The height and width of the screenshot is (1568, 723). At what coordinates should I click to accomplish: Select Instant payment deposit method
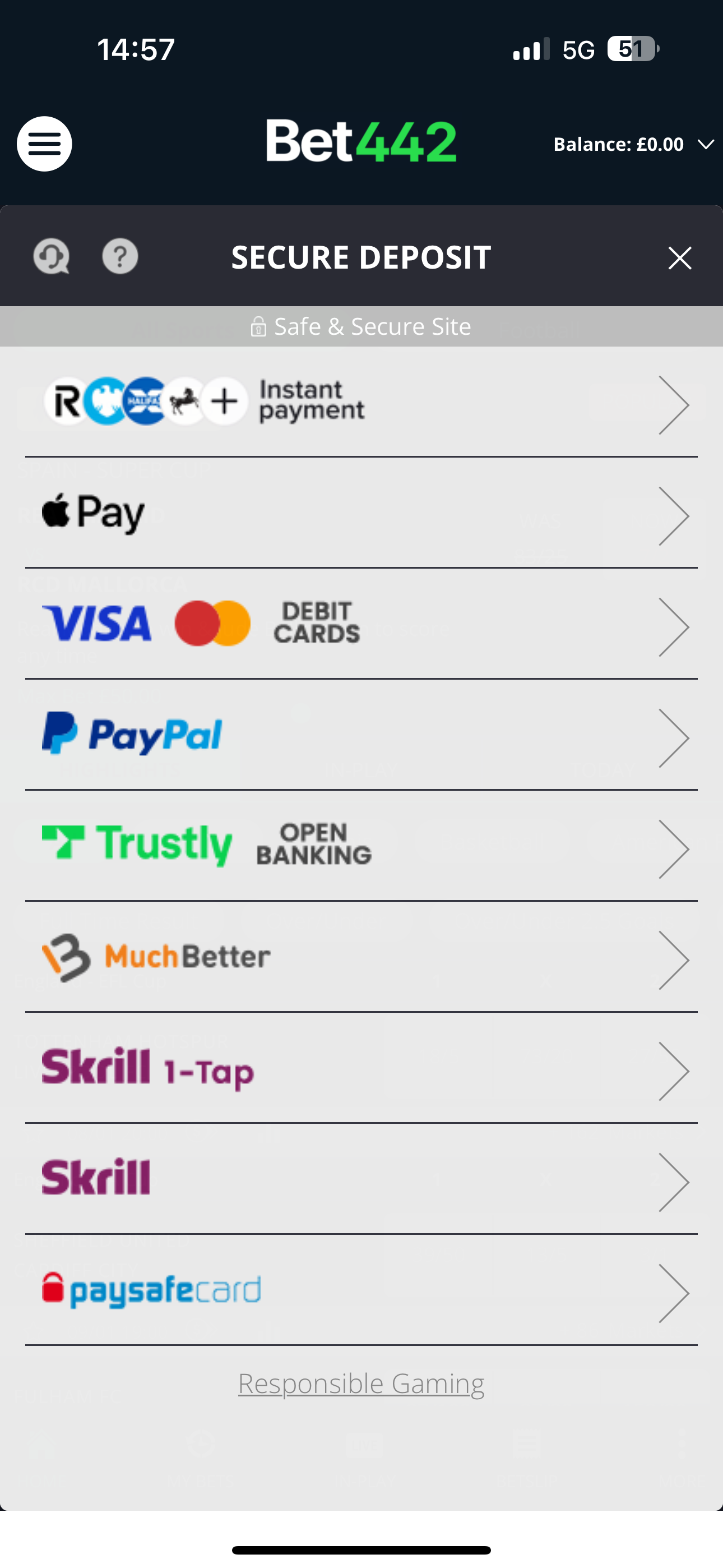[361, 403]
